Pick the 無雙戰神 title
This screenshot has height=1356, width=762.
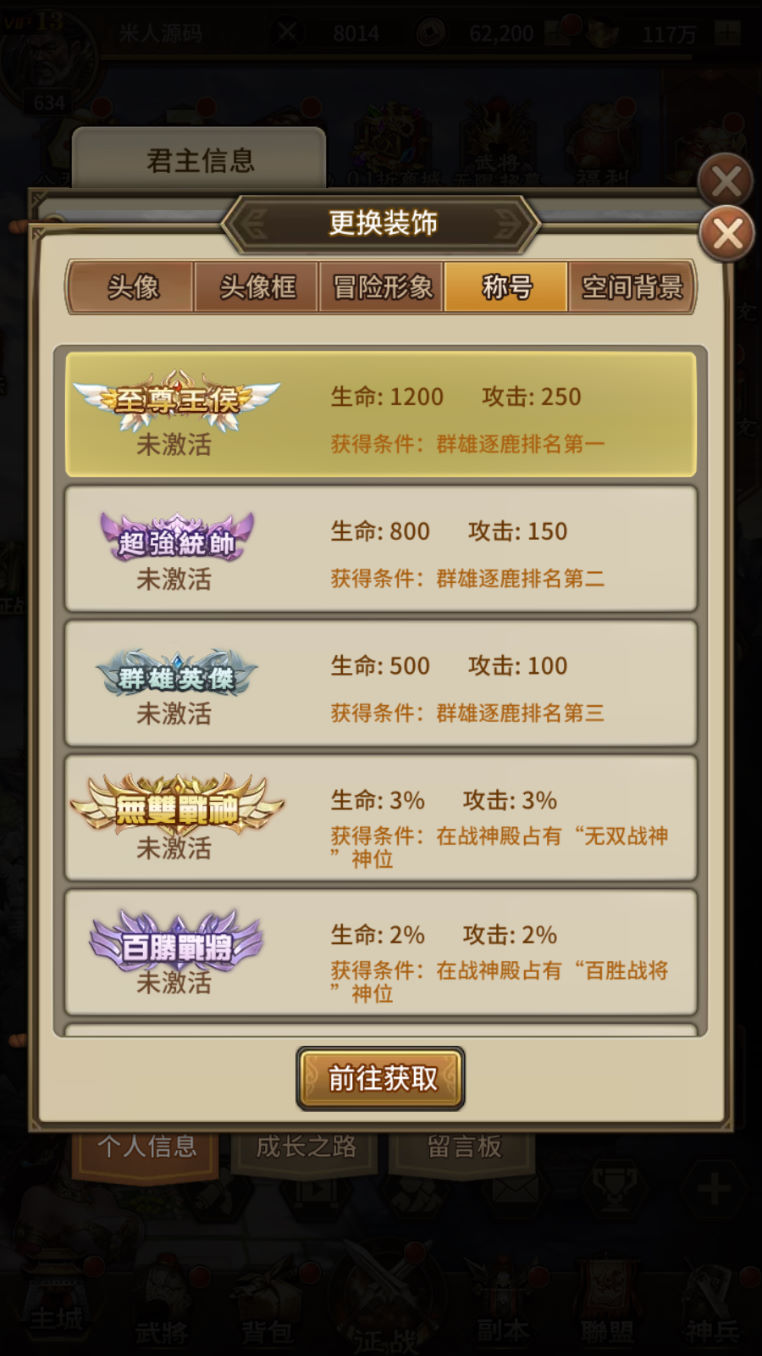tap(381, 817)
